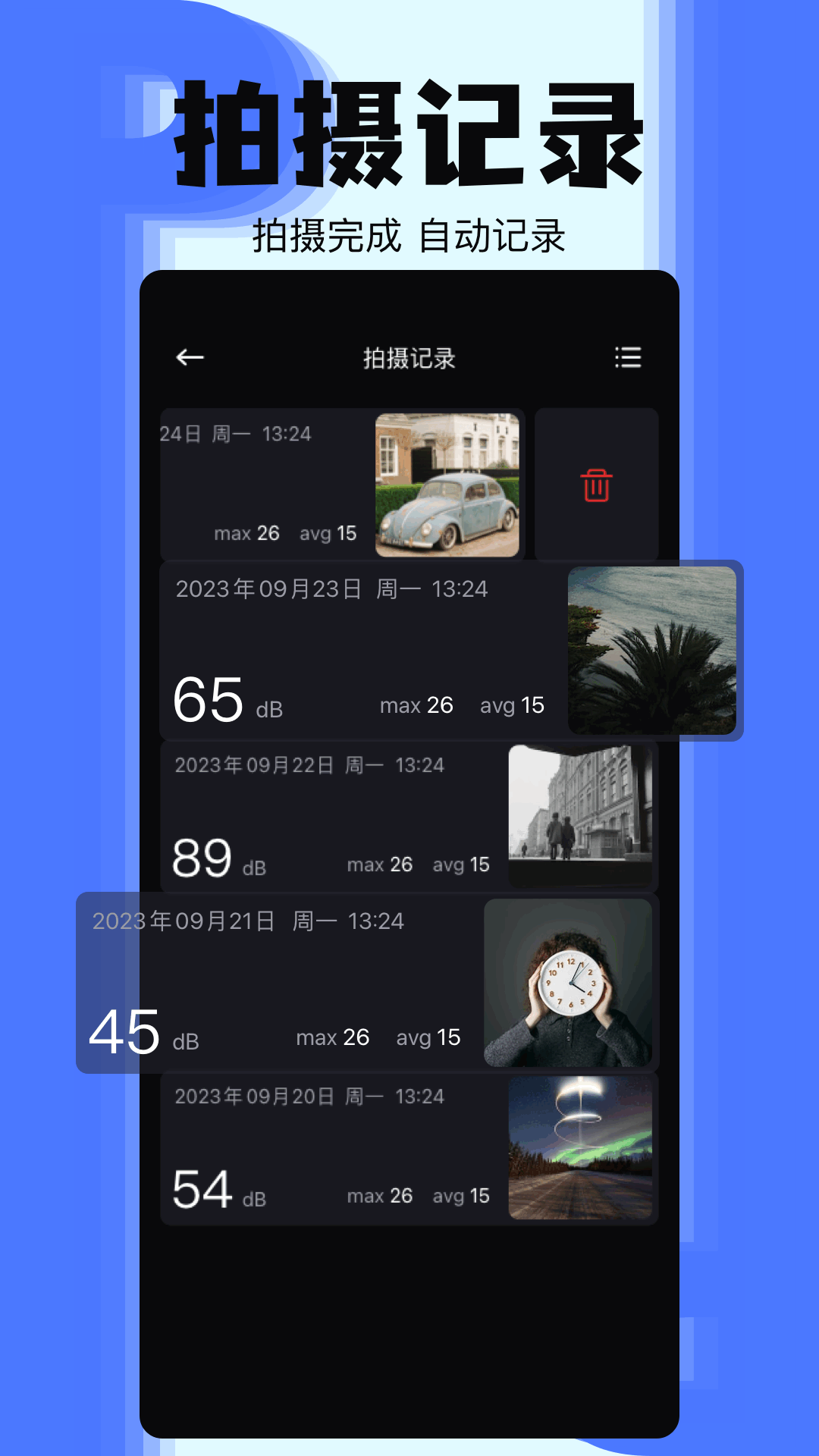The width and height of the screenshot is (819, 1456).
Task: Open the blue vintage car photo
Action: (447, 485)
